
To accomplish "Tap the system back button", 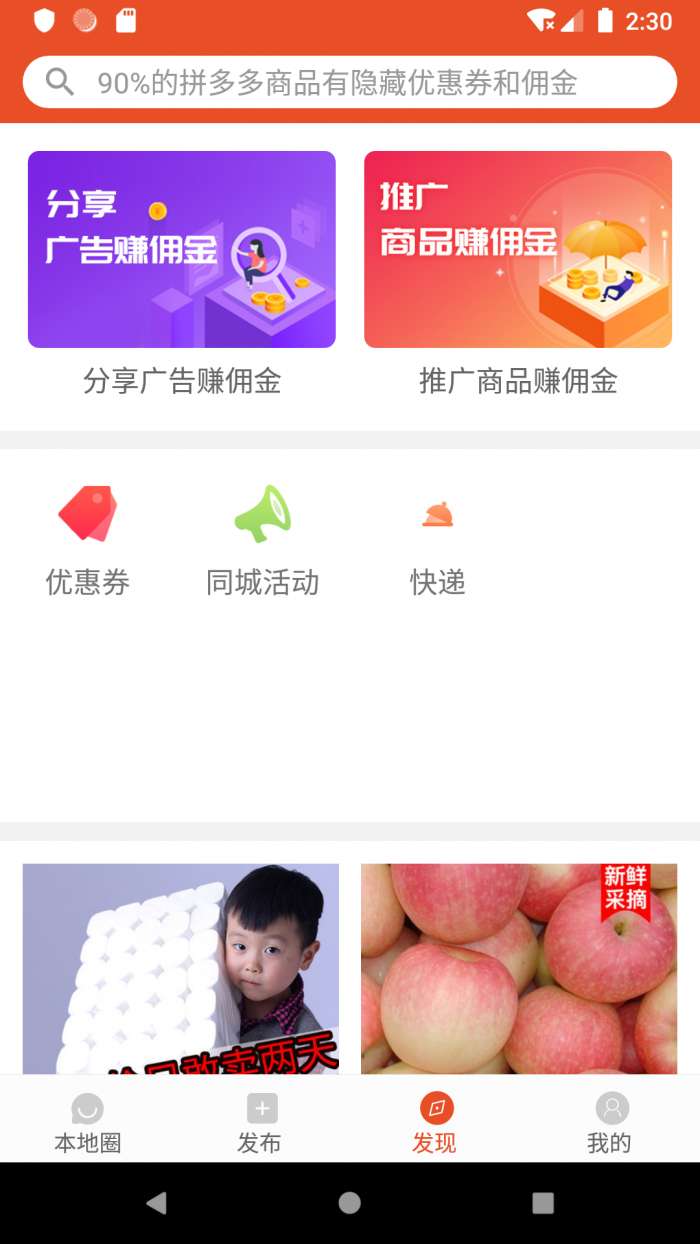I will (x=156, y=1203).
